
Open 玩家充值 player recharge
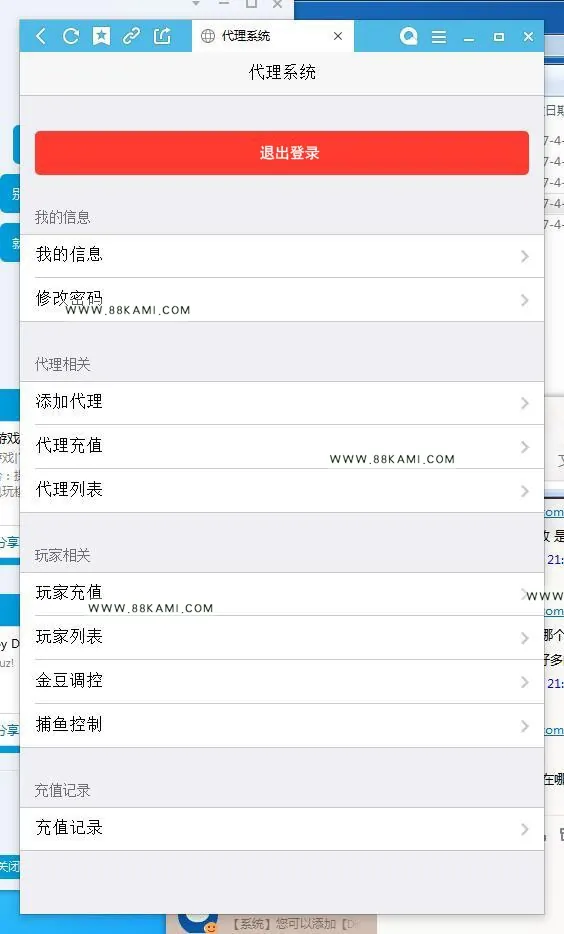(x=282, y=594)
